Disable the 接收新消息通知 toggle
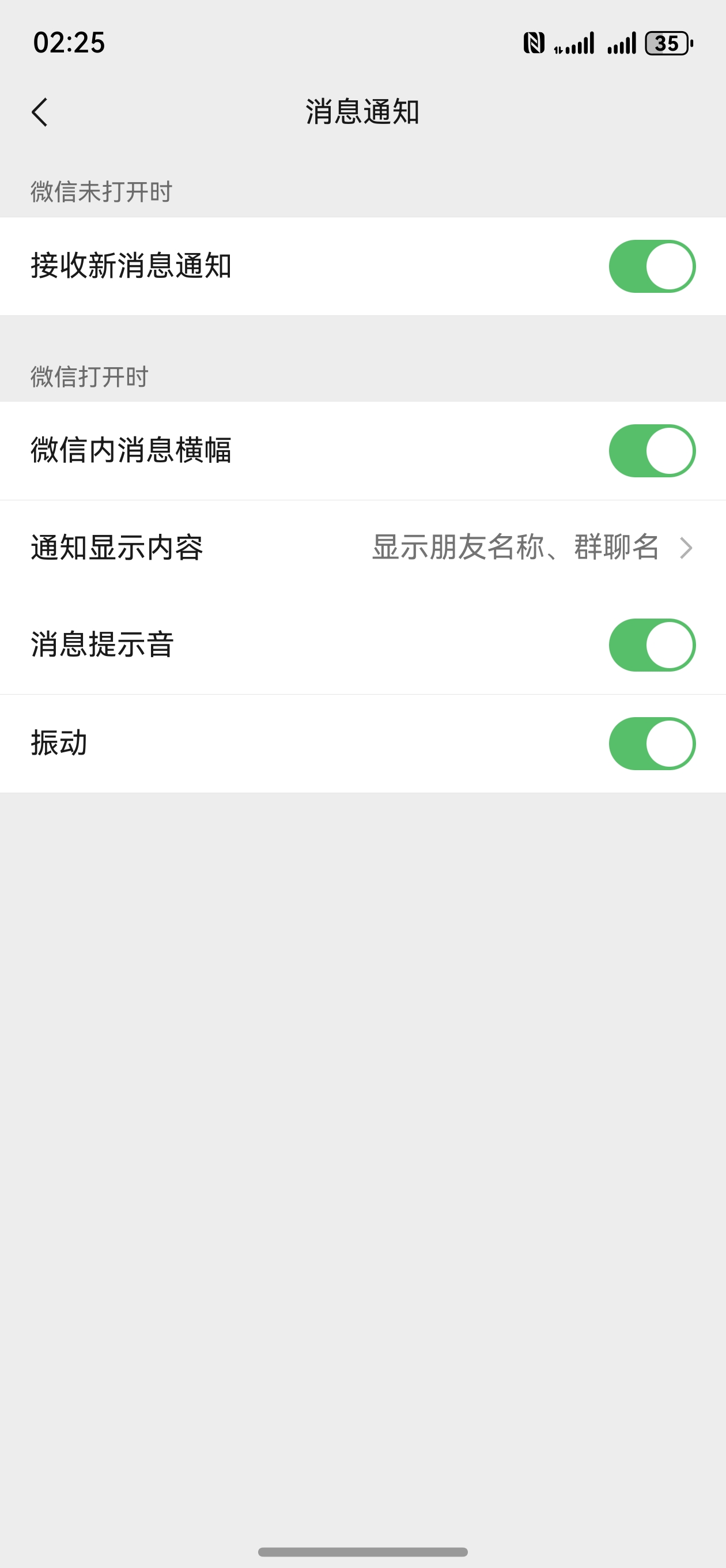Image resolution: width=726 pixels, height=1568 pixels. 652,266
